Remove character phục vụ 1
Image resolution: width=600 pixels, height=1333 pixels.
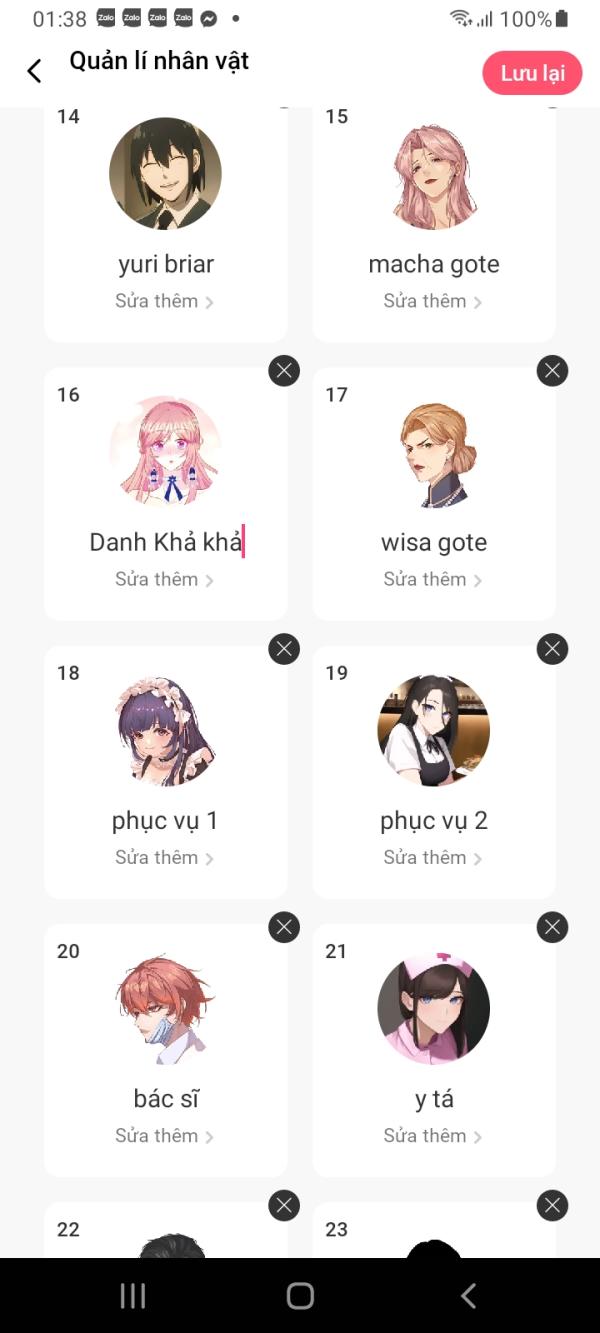[x=284, y=649]
